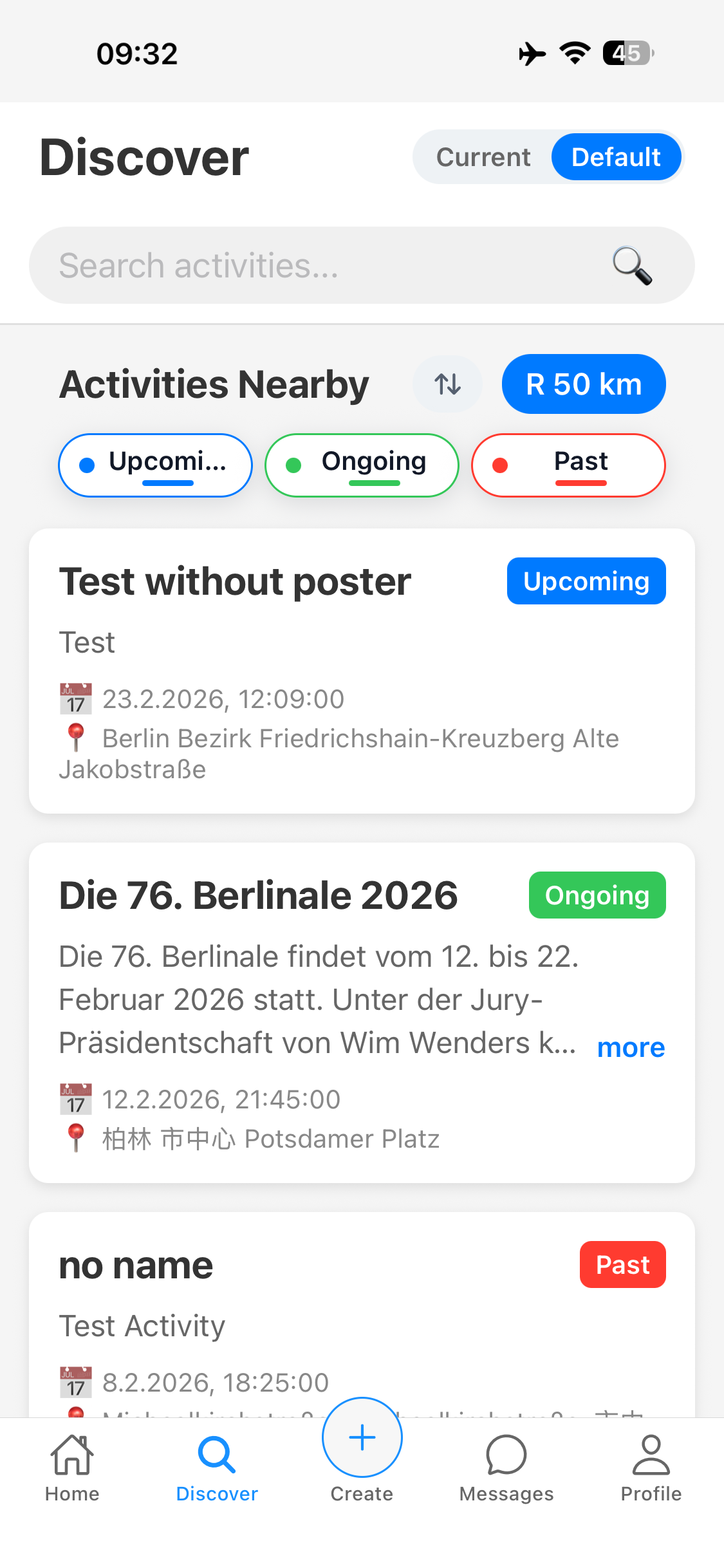Select the Default location option
The height and width of the screenshot is (1568, 724).
tap(616, 157)
